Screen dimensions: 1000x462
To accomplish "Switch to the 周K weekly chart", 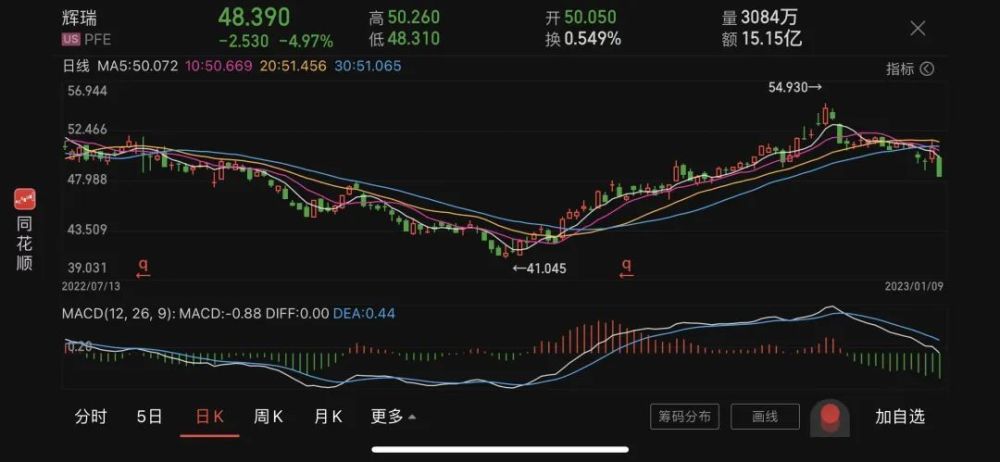I will (x=269, y=417).
